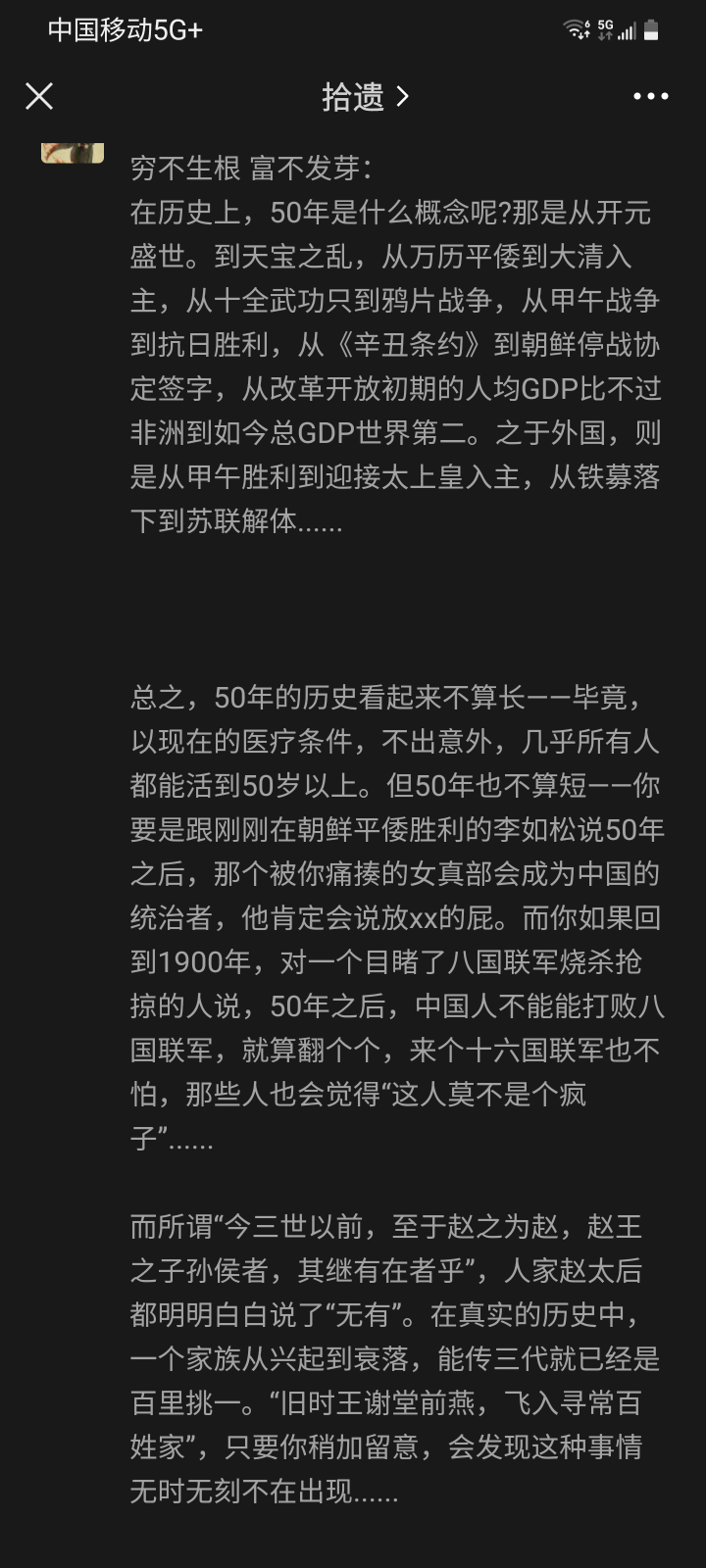Open the 拾遗 account title link

365,96
